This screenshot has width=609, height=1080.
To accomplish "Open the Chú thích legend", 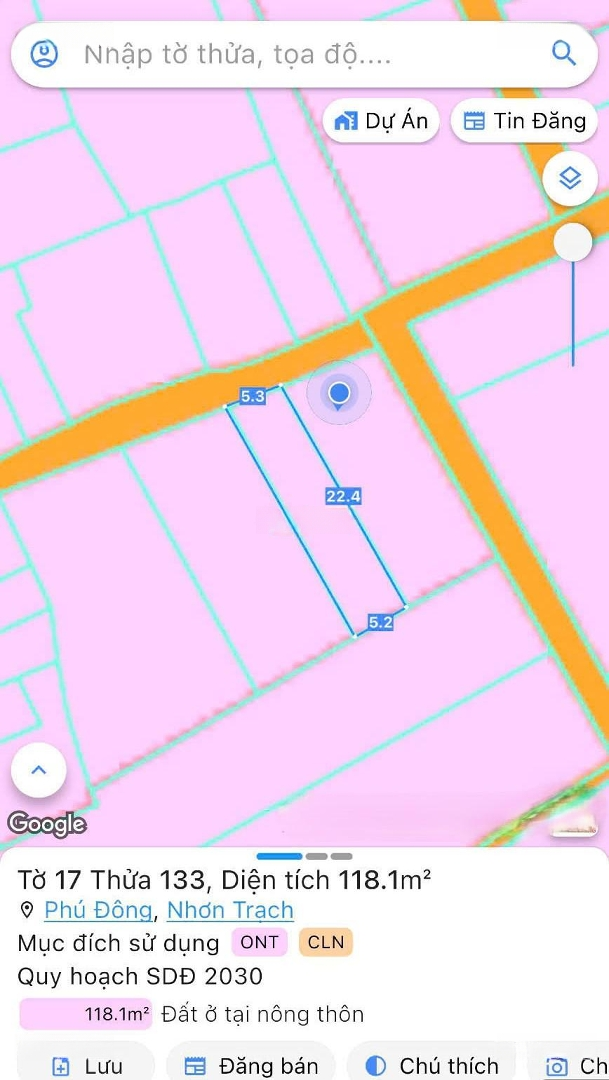I will [432, 1065].
